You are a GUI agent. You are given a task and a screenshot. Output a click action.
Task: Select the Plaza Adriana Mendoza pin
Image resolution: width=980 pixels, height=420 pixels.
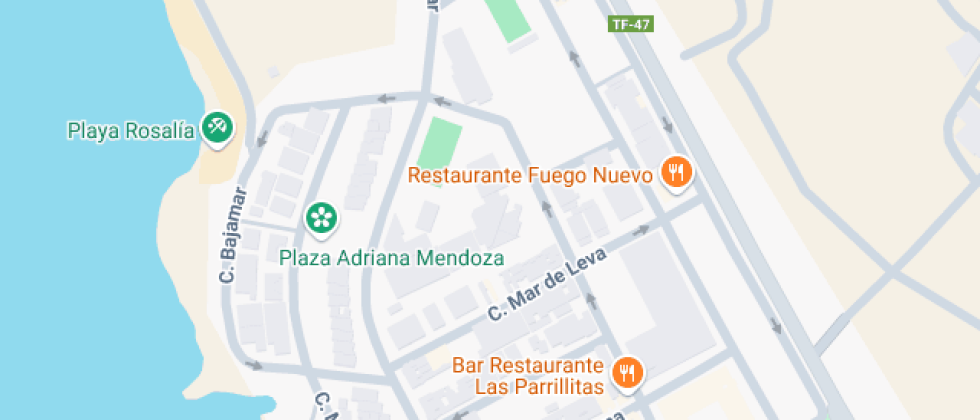click(321, 217)
